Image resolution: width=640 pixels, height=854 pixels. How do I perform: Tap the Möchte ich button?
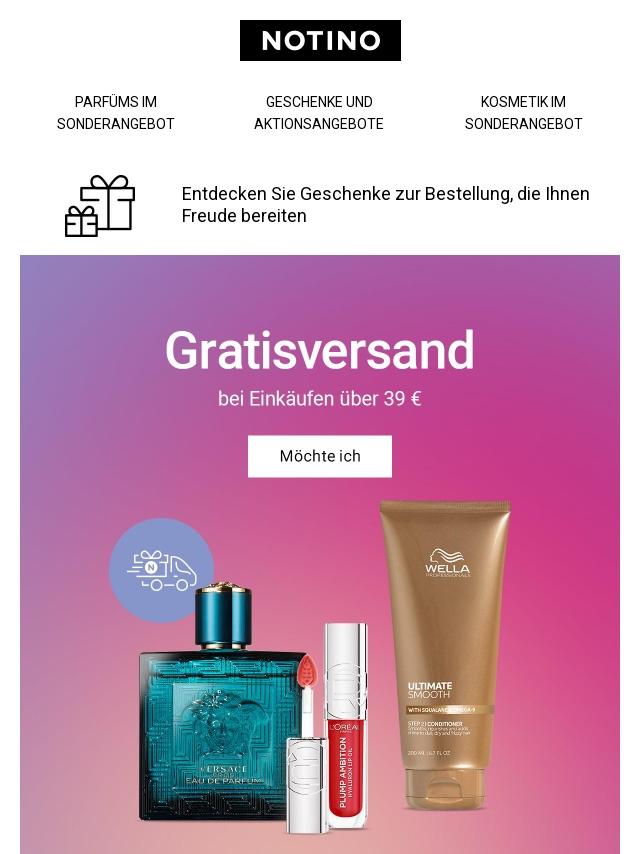(320, 456)
